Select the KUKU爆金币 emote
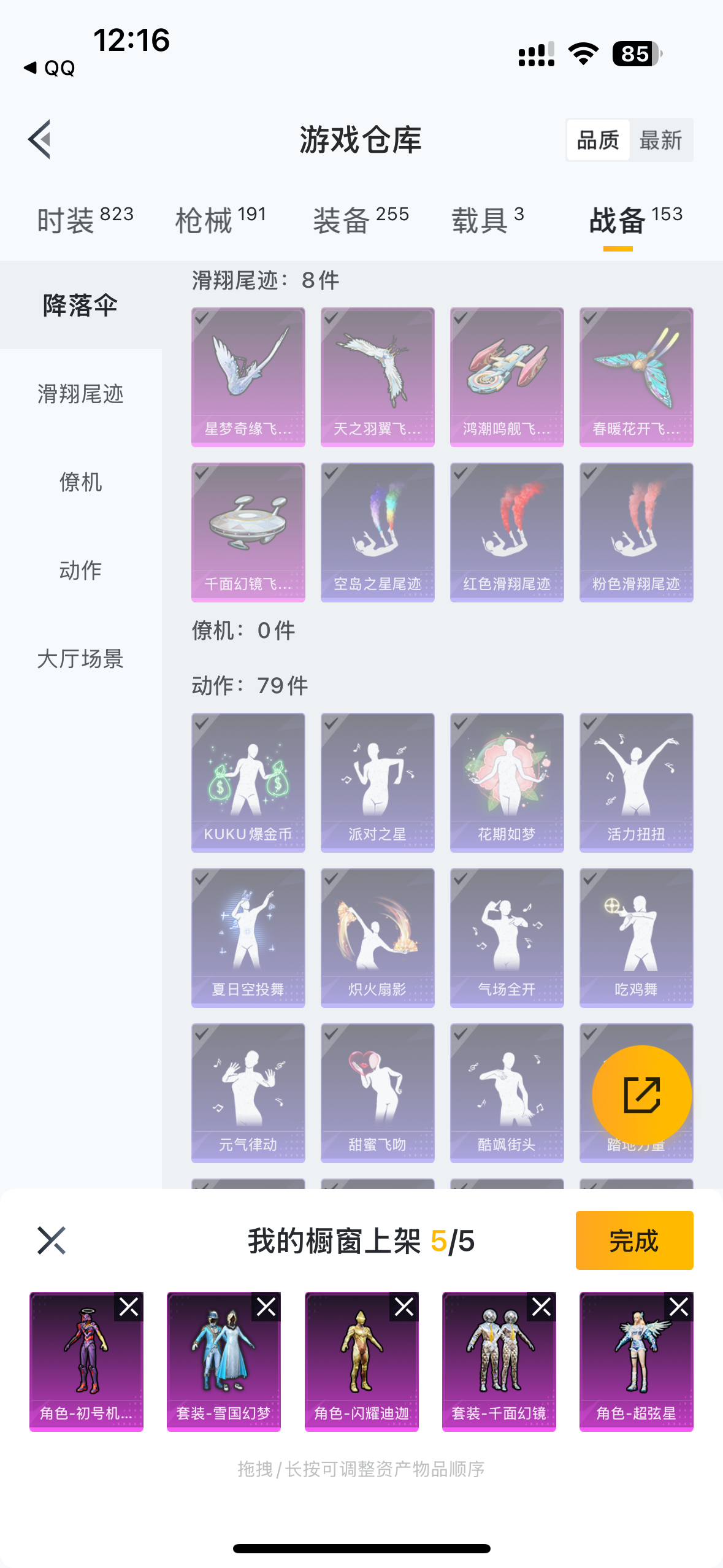The image size is (723, 1568). click(248, 782)
